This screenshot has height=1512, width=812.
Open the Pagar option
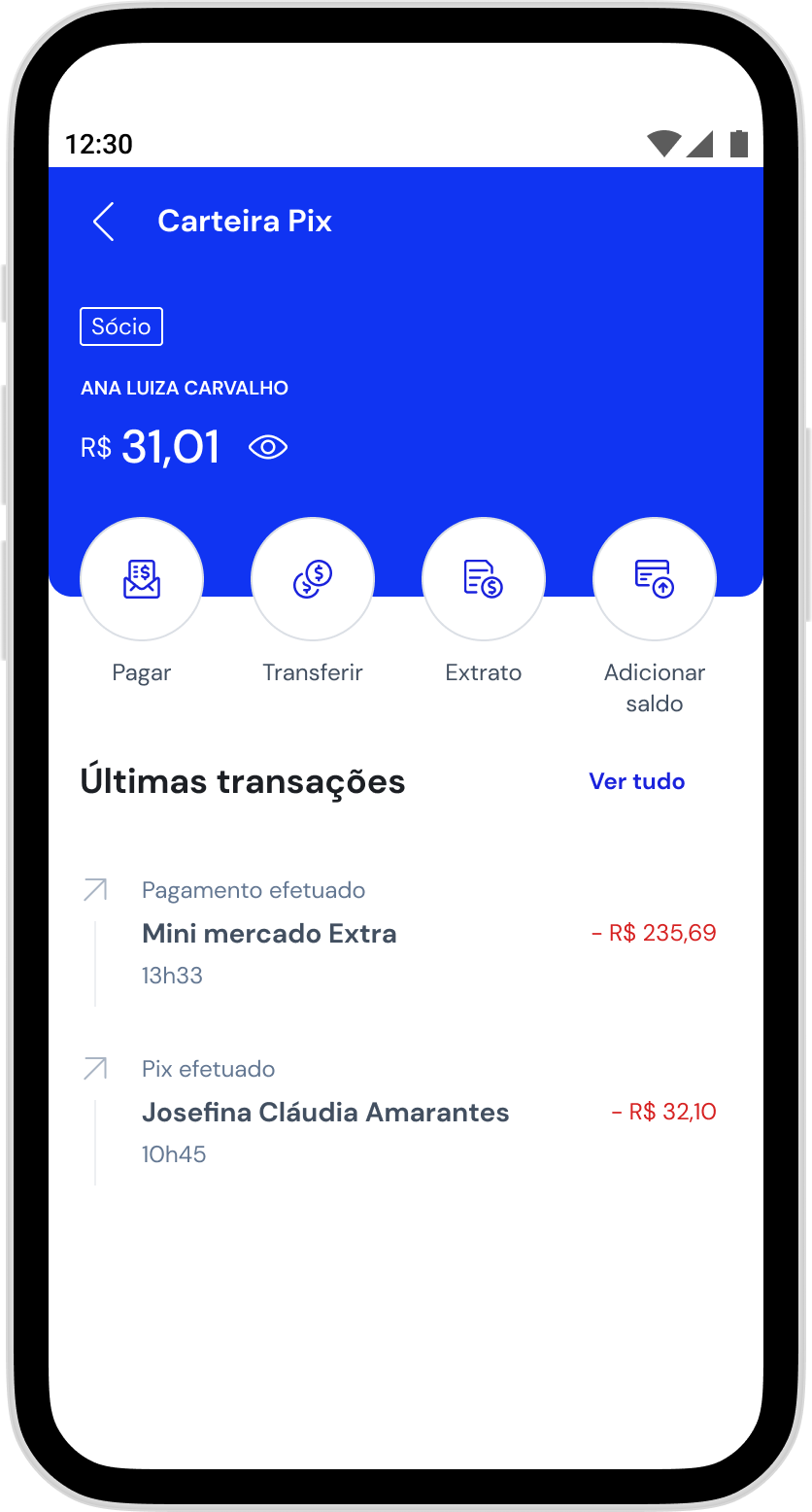[x=142, y=580]
